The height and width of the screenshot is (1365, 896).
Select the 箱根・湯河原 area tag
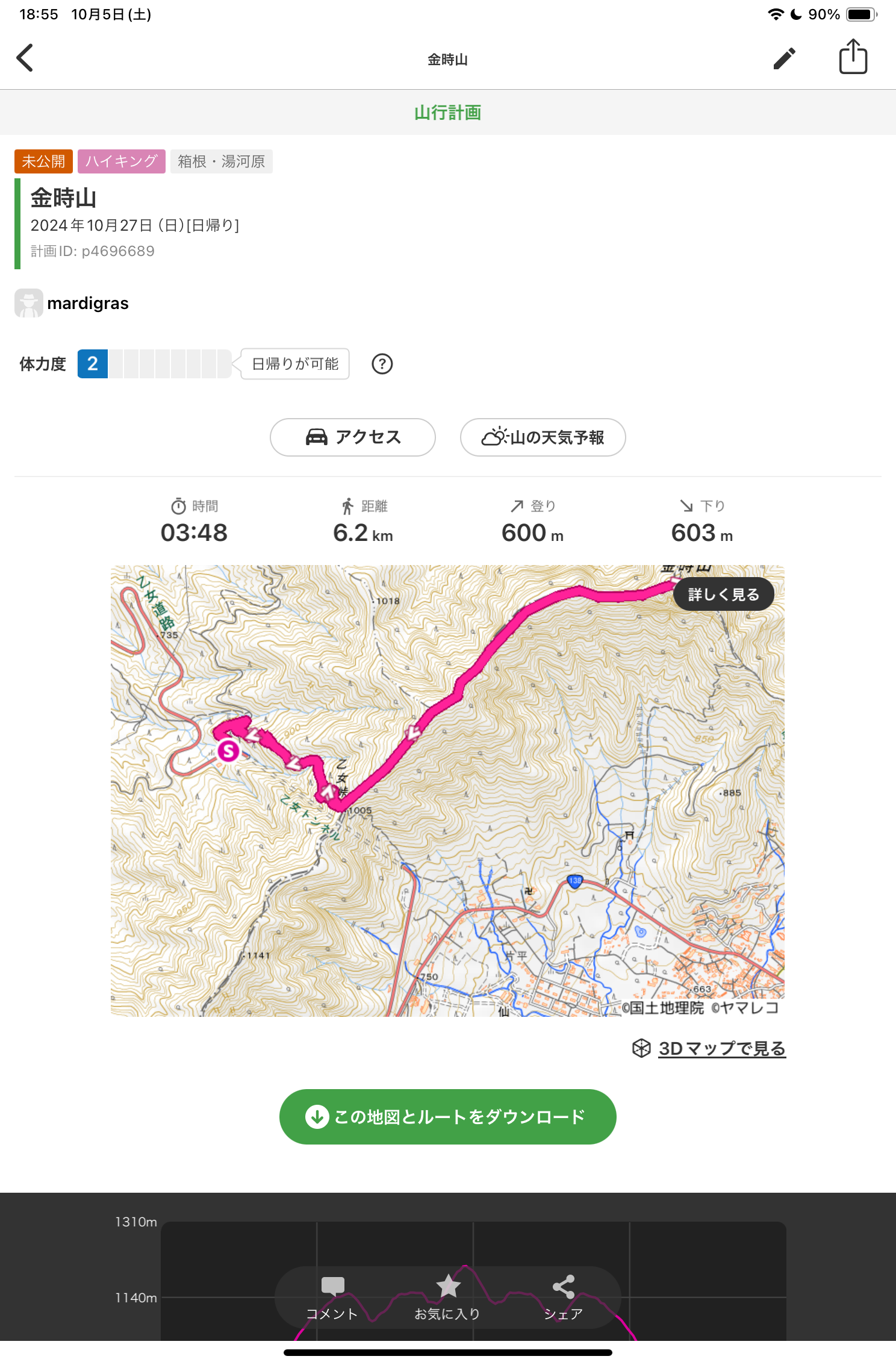pyautogui.click(x=221, y=161)
